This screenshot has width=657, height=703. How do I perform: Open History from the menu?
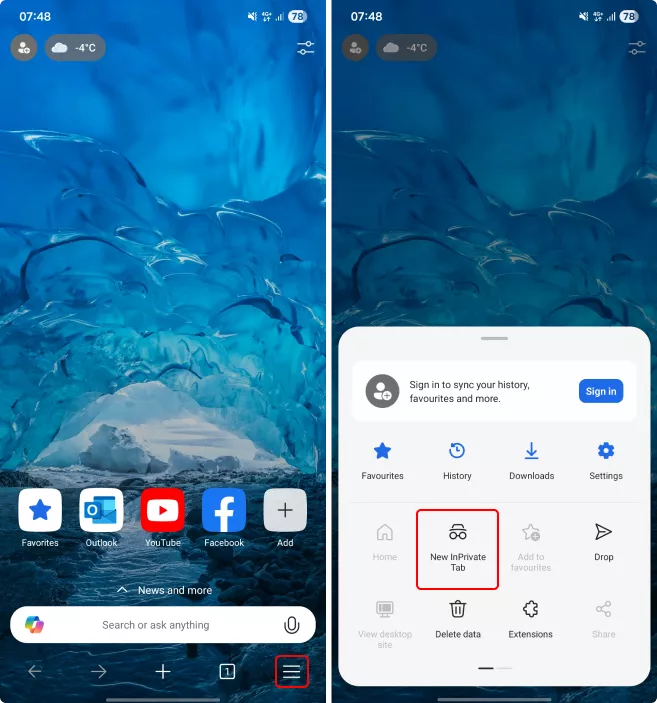pos(457,460)
